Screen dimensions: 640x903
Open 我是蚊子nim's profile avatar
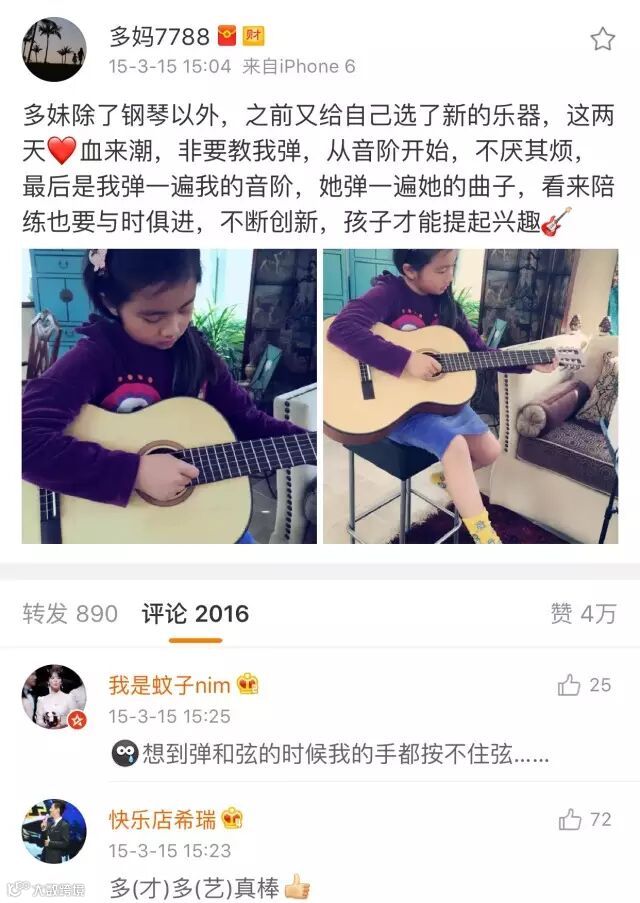[x=54, y=696]
